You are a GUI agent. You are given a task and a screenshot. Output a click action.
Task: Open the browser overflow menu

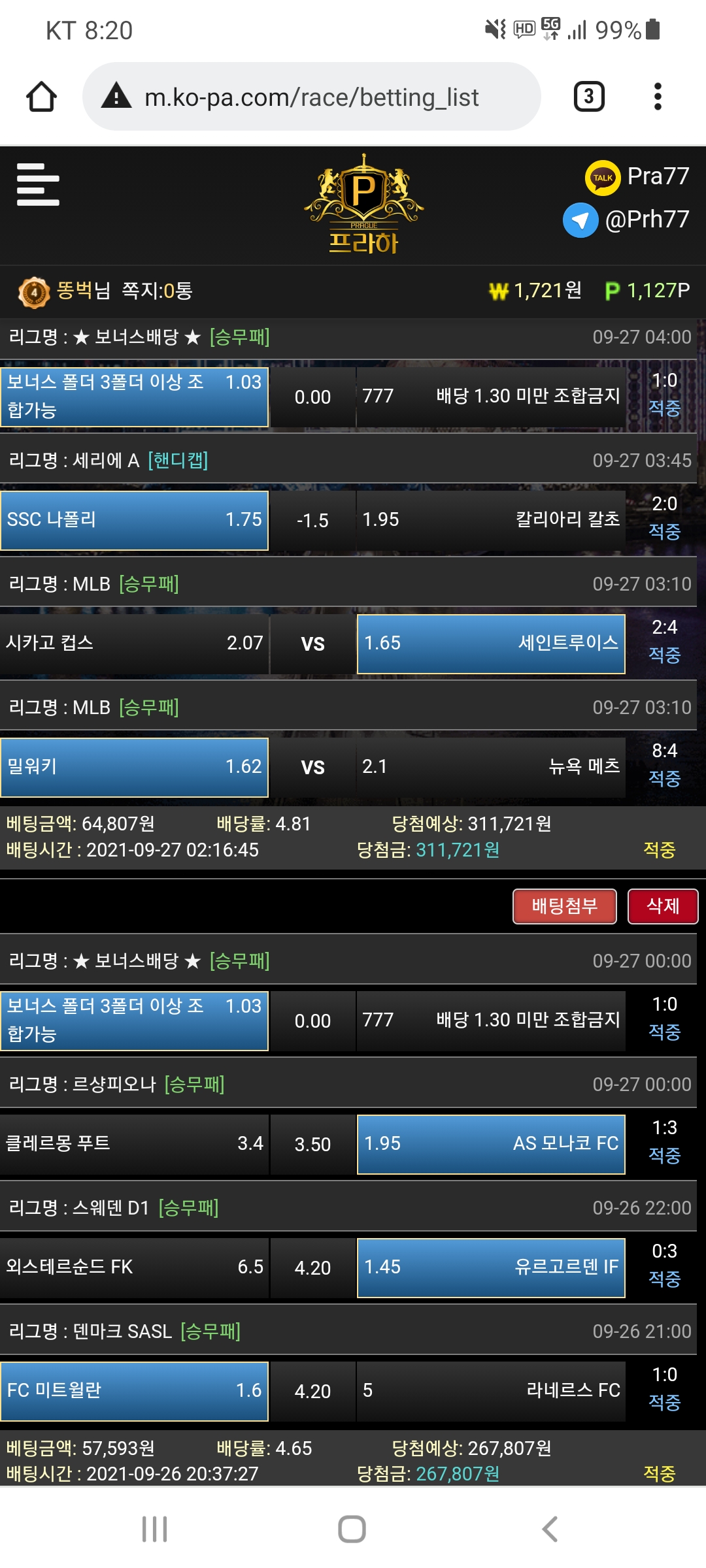point(658,97)
